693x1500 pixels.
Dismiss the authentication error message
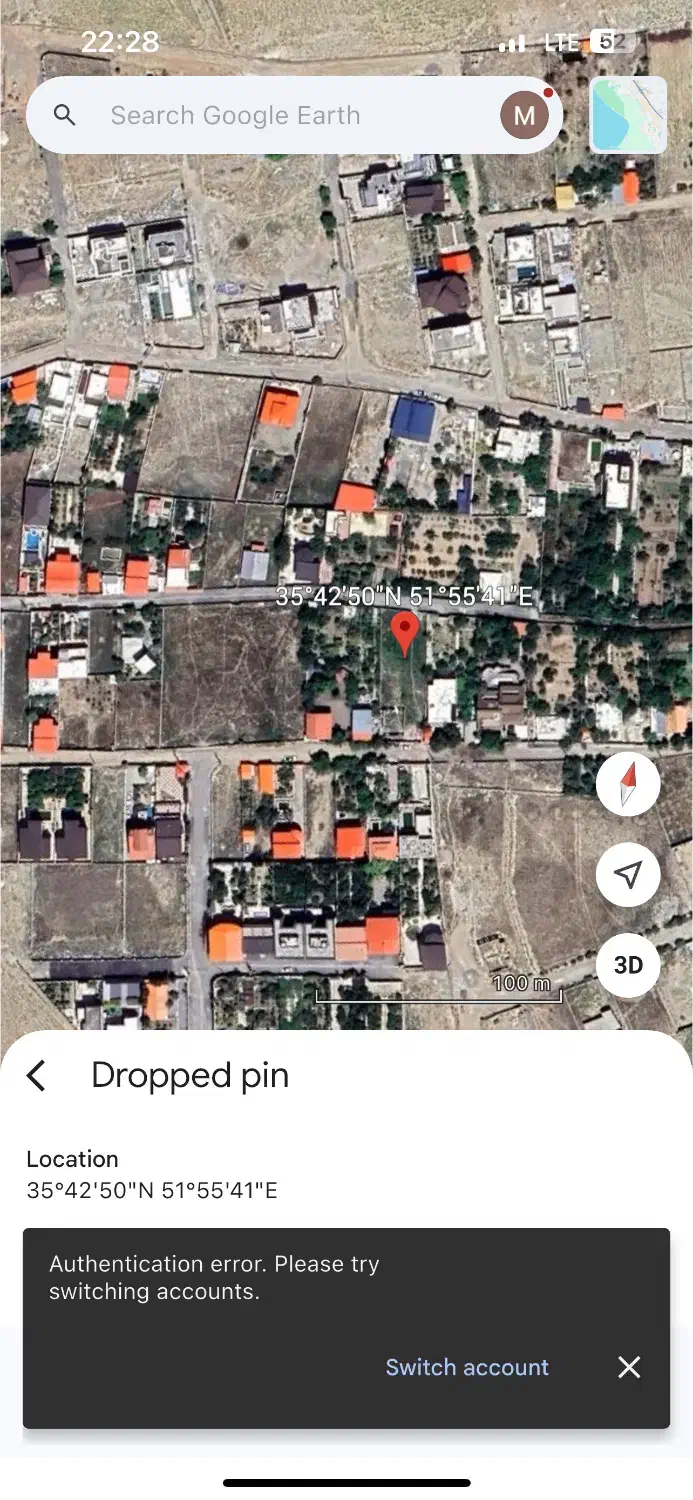click(629, 1367)
